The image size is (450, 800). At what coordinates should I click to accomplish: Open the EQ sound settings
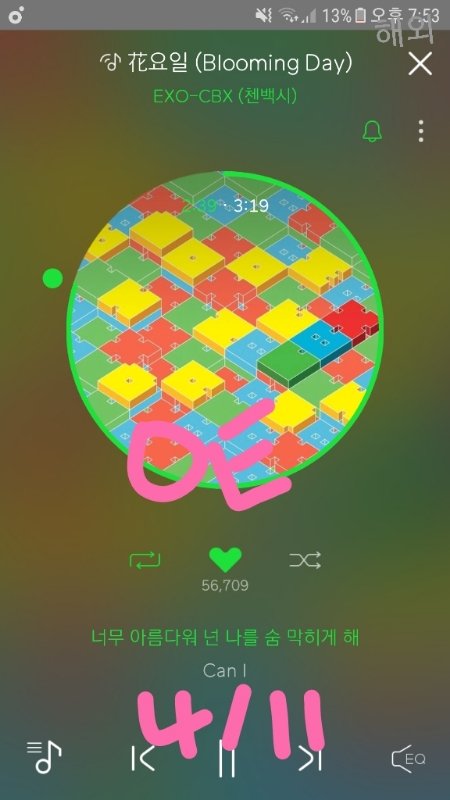tap(408, 759)
